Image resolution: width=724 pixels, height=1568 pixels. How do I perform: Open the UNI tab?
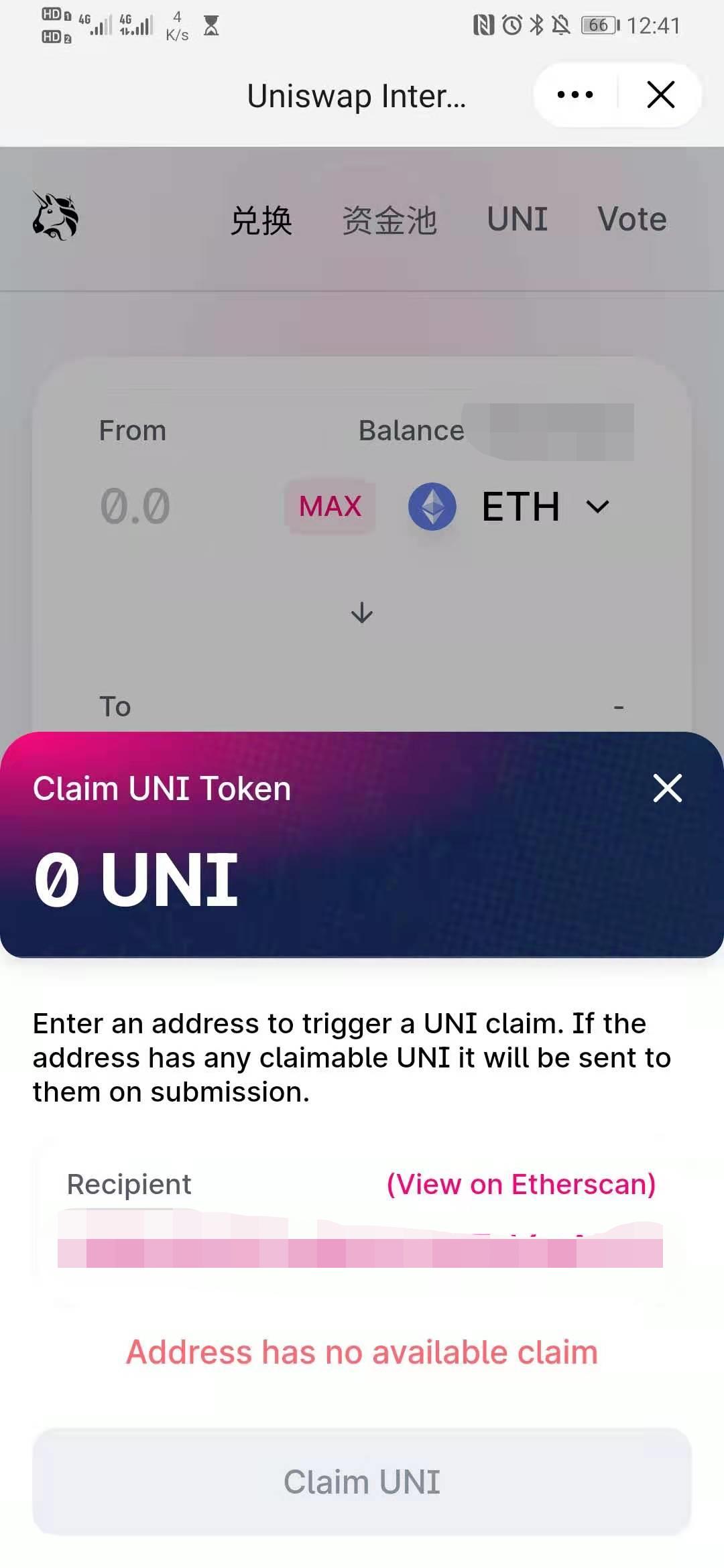tap(517, 220)
